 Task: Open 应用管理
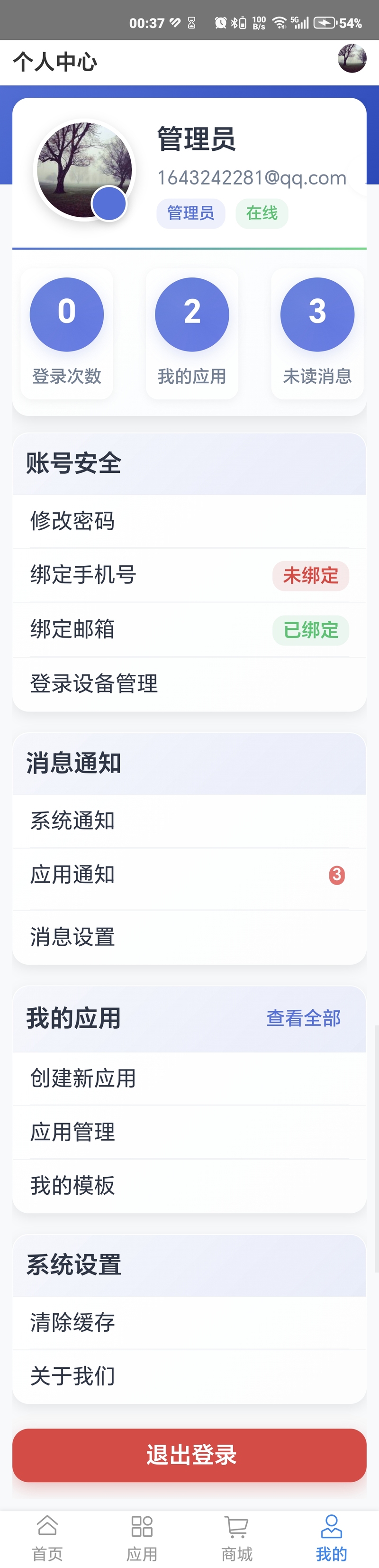pyautogui.click(x=189, y=1132)
